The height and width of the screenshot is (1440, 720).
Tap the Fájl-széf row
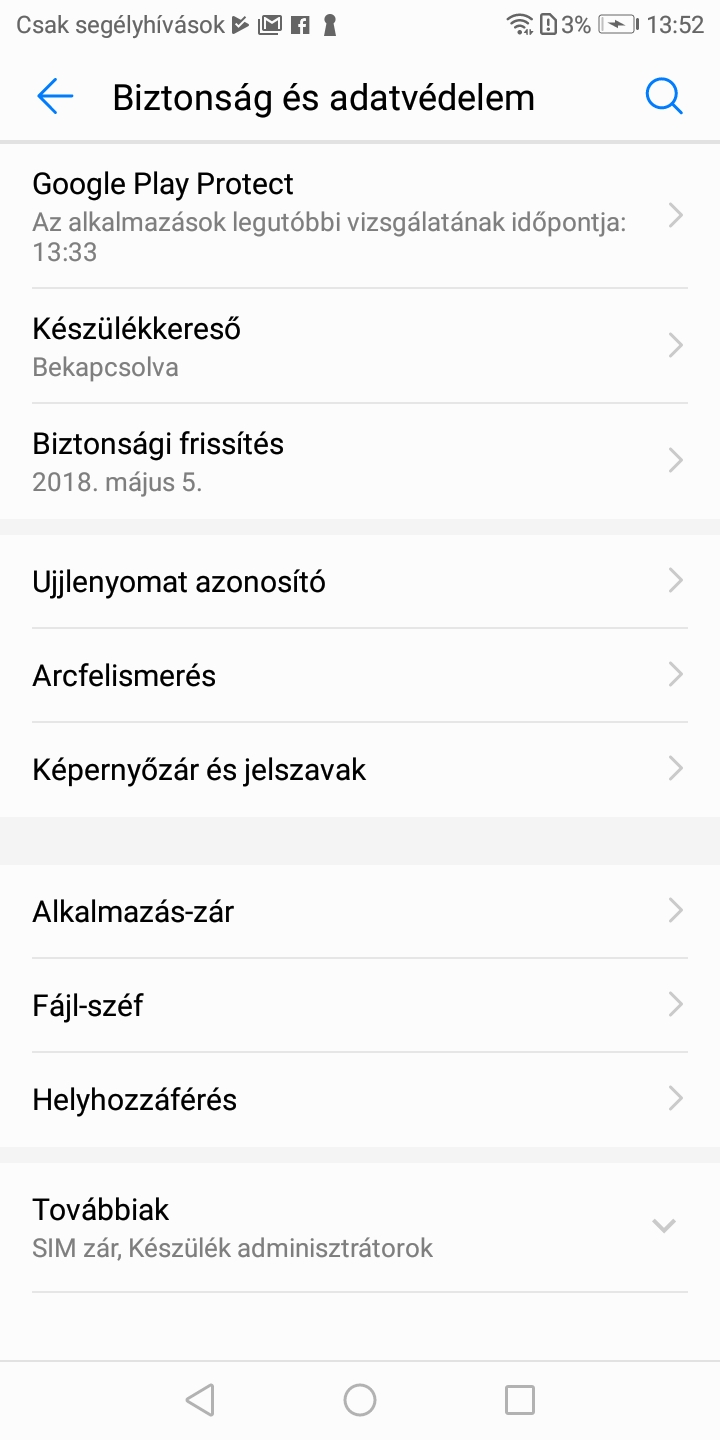[x=359, y=1005]
